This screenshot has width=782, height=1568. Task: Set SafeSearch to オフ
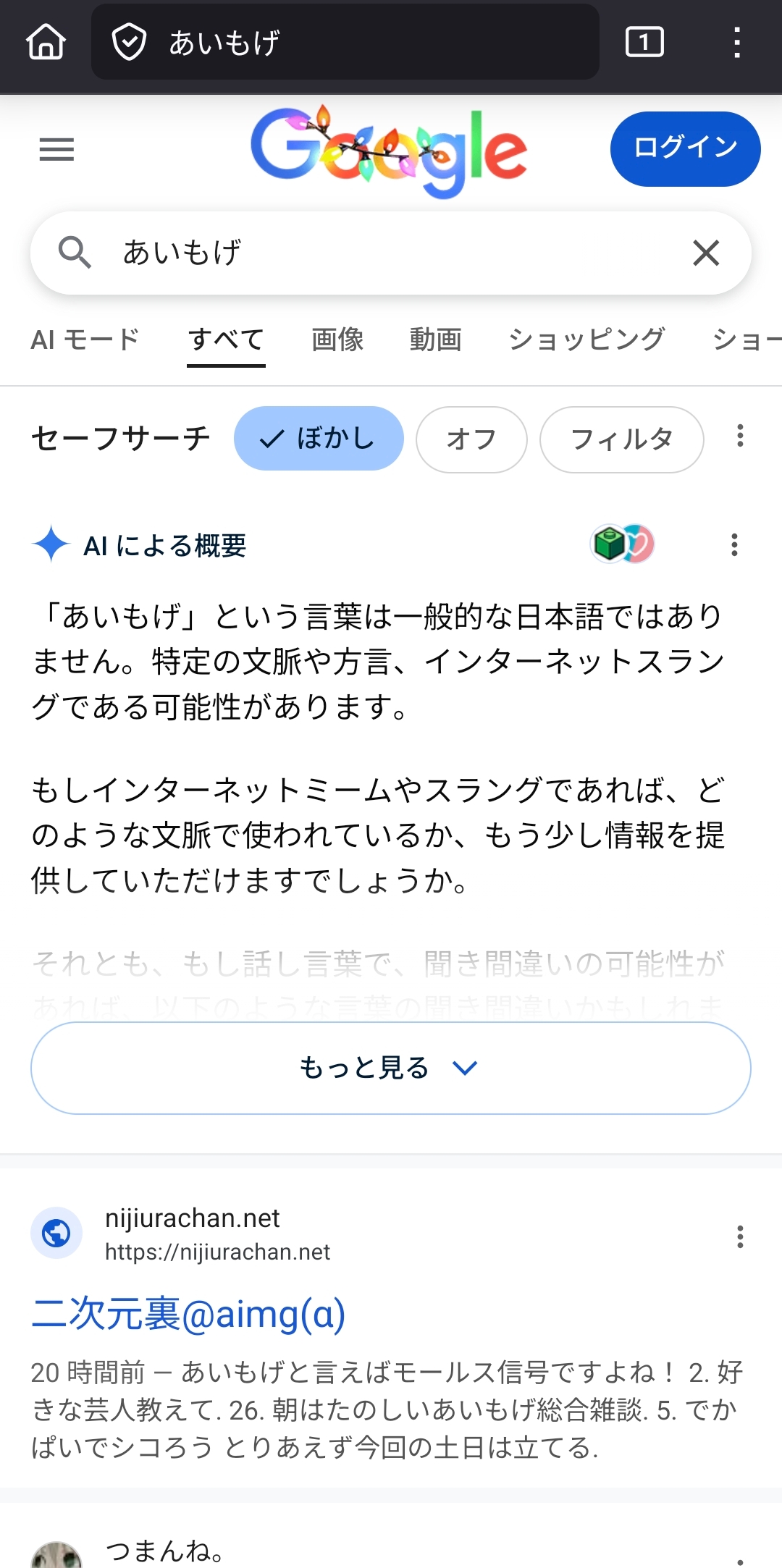[471, 439]
